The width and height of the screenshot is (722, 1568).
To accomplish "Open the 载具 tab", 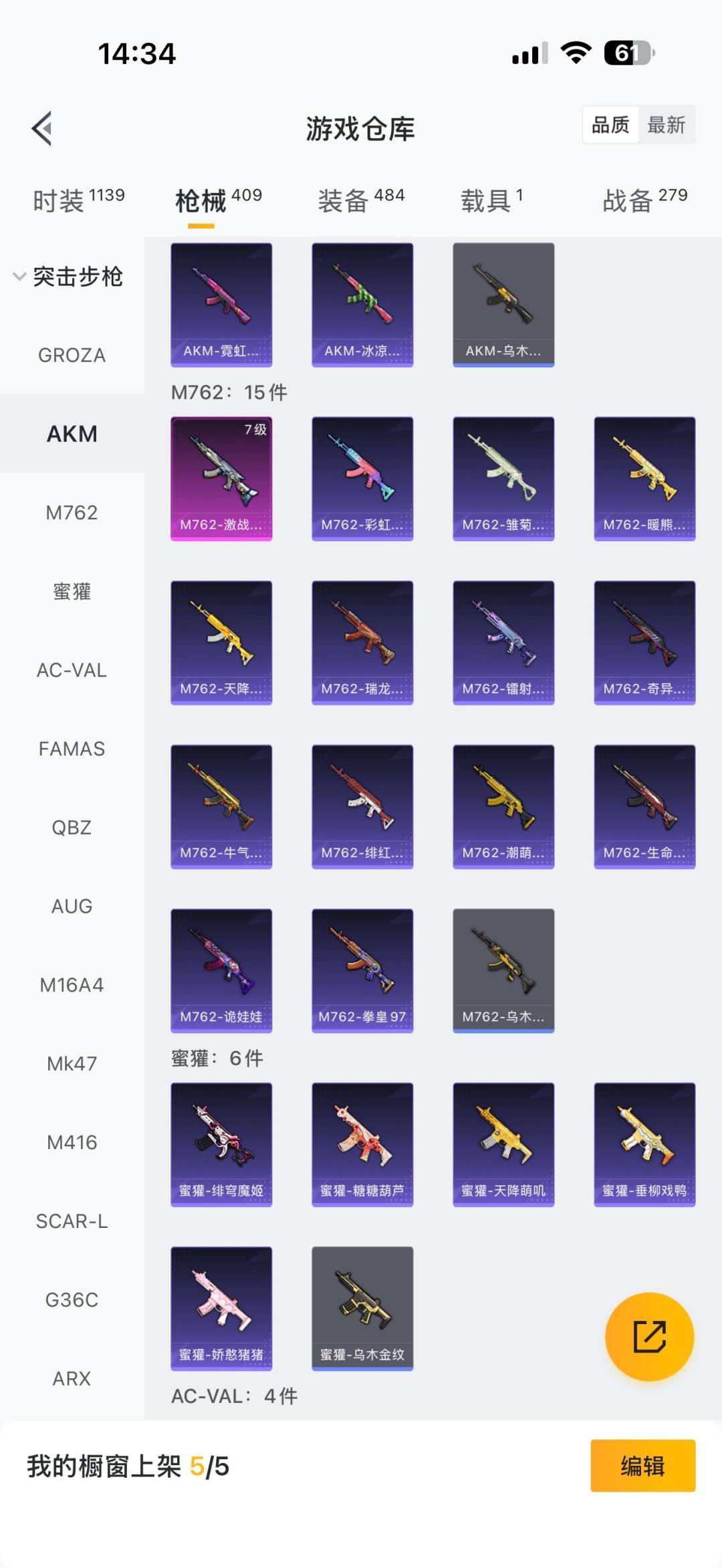I will (x=491, y=200).
